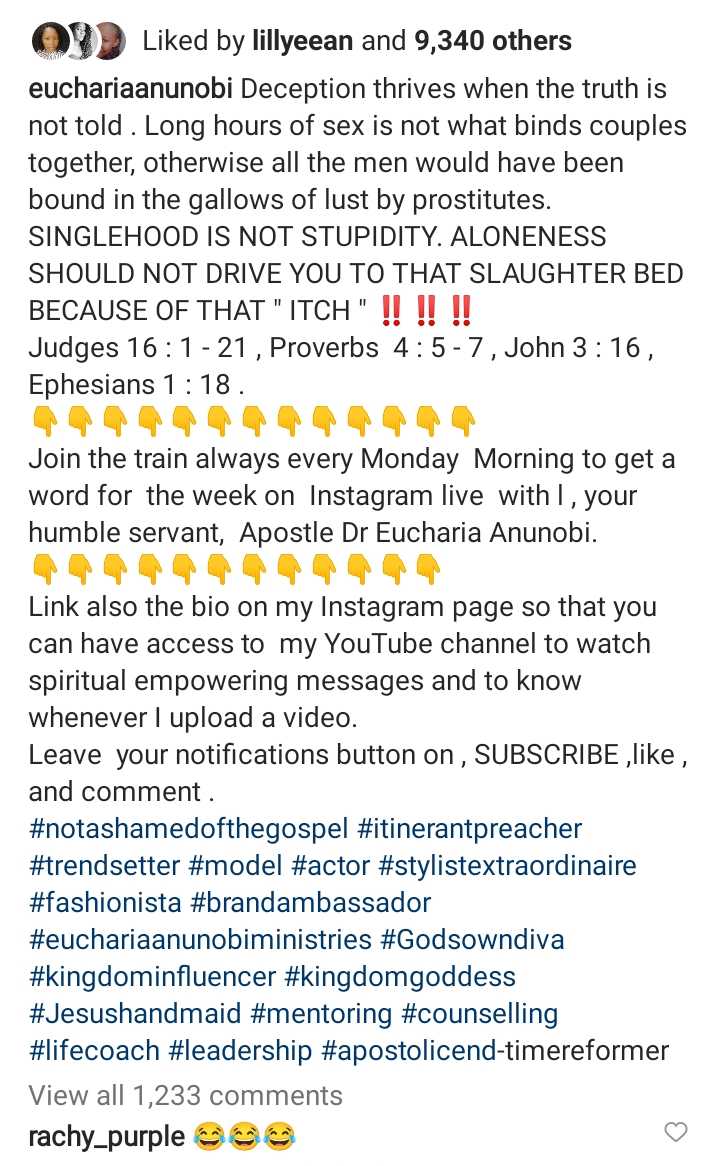Viewport: 720px width, 1166px height.
Task: Open the likes list via '9,340 others'
Action: pyautogui.click(x=491, y=41)
